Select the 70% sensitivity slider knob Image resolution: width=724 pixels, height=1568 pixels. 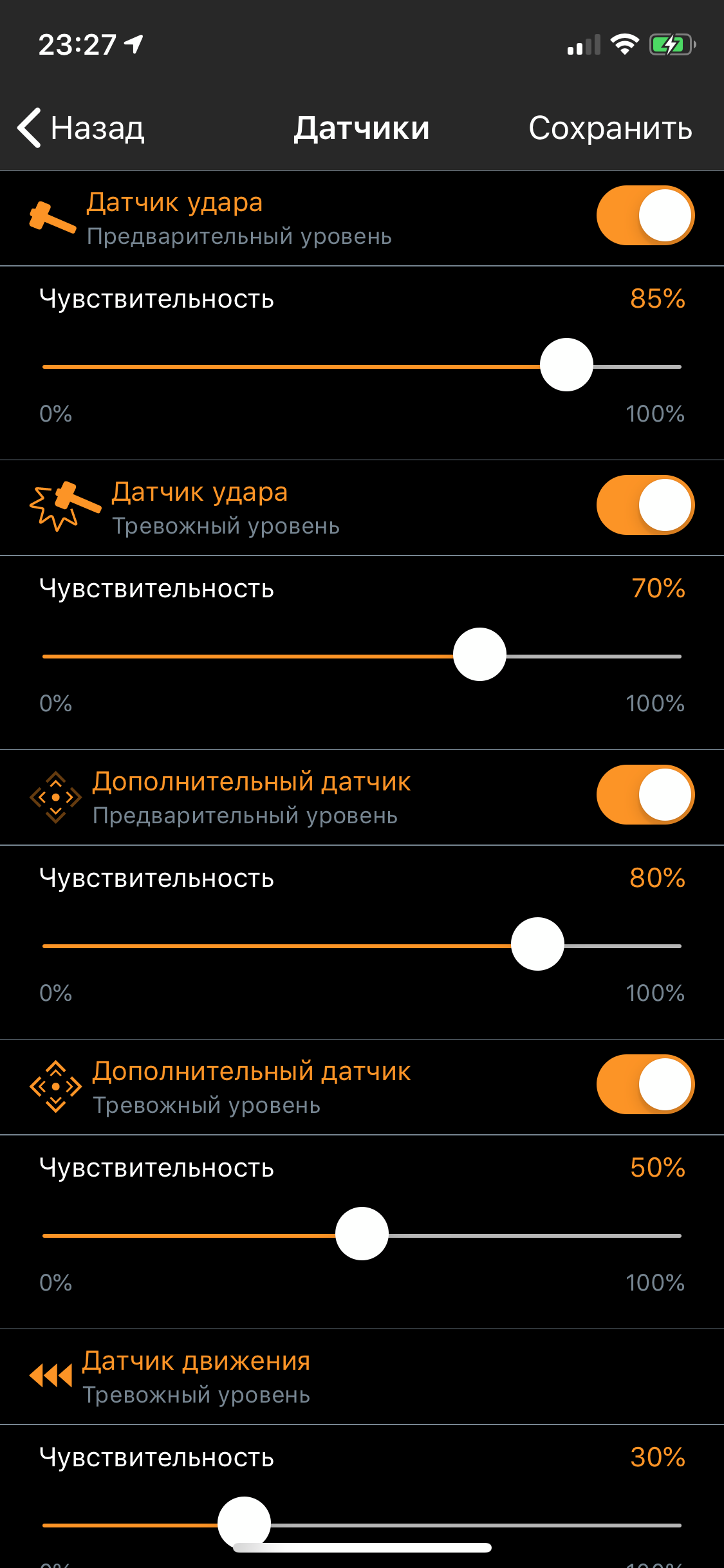[x=479, y=655]
